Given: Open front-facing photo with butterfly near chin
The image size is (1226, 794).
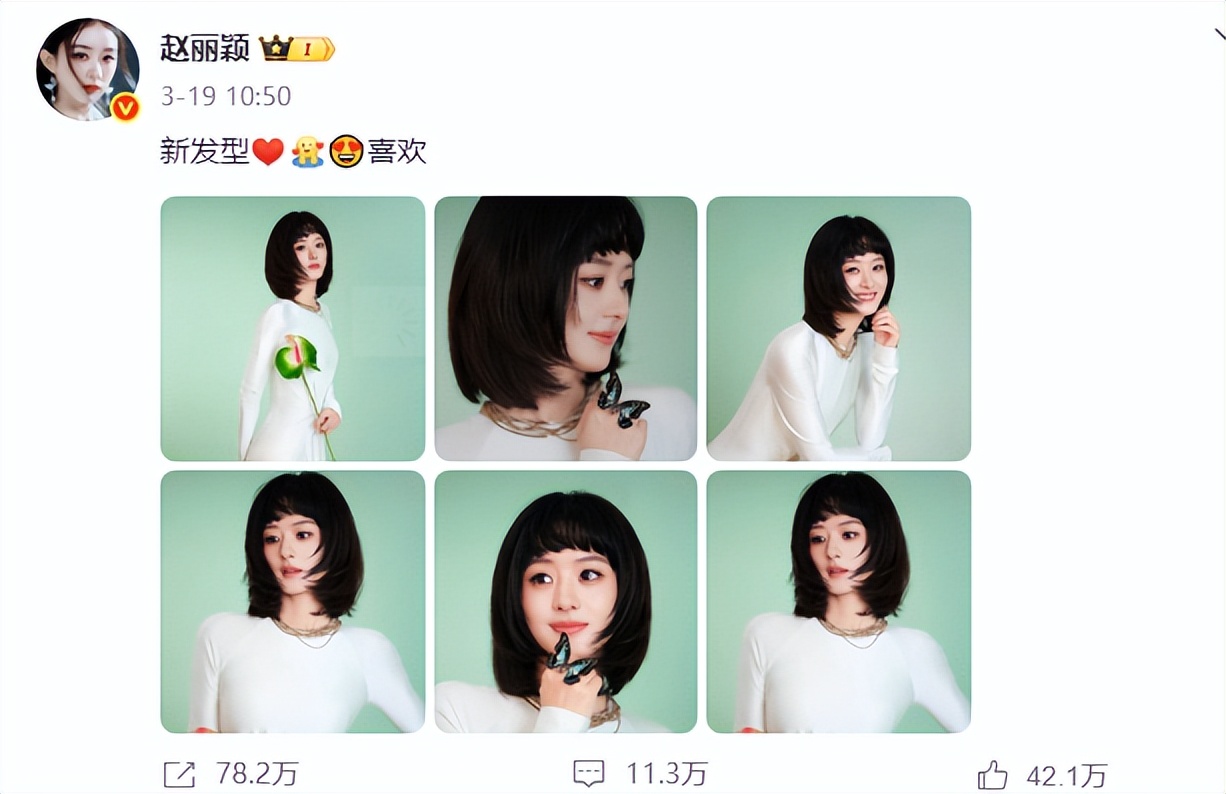Looking at the screenshot, I should (565, 602).
